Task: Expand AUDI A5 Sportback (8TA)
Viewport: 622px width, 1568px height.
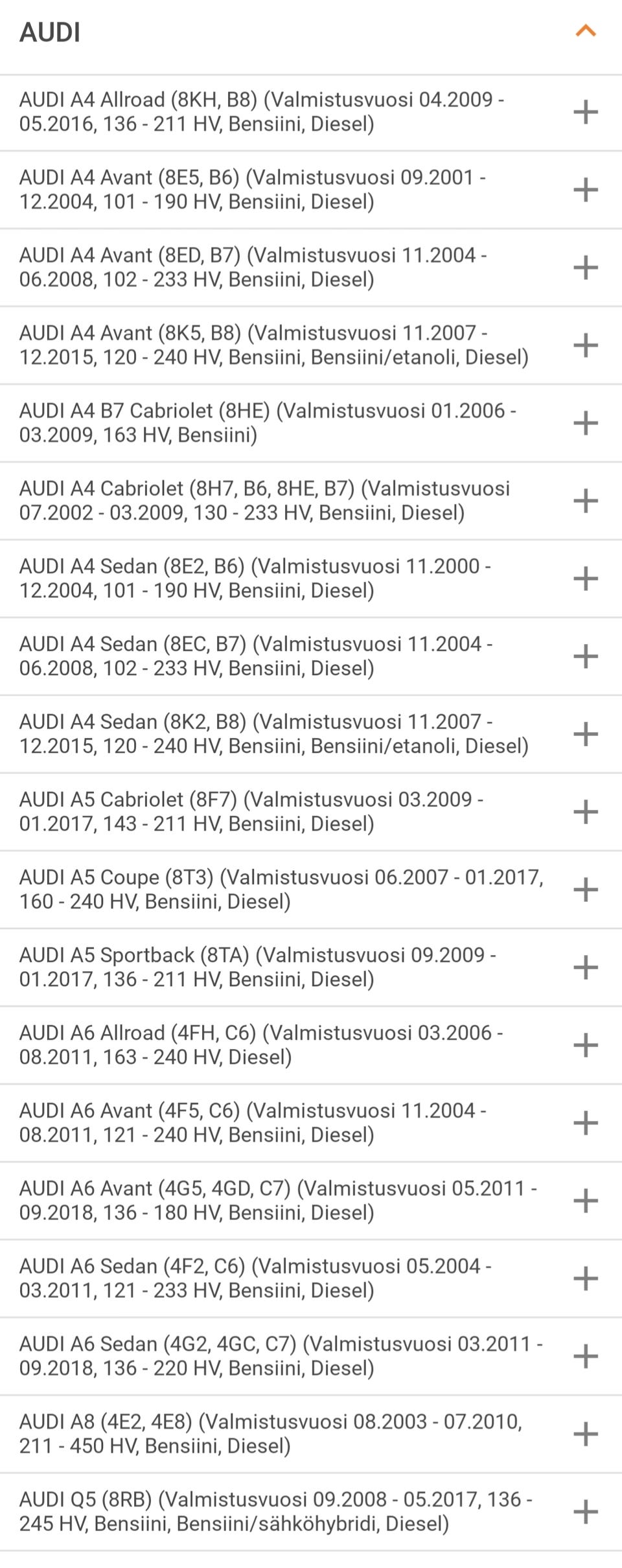Action: pos(585,967)
